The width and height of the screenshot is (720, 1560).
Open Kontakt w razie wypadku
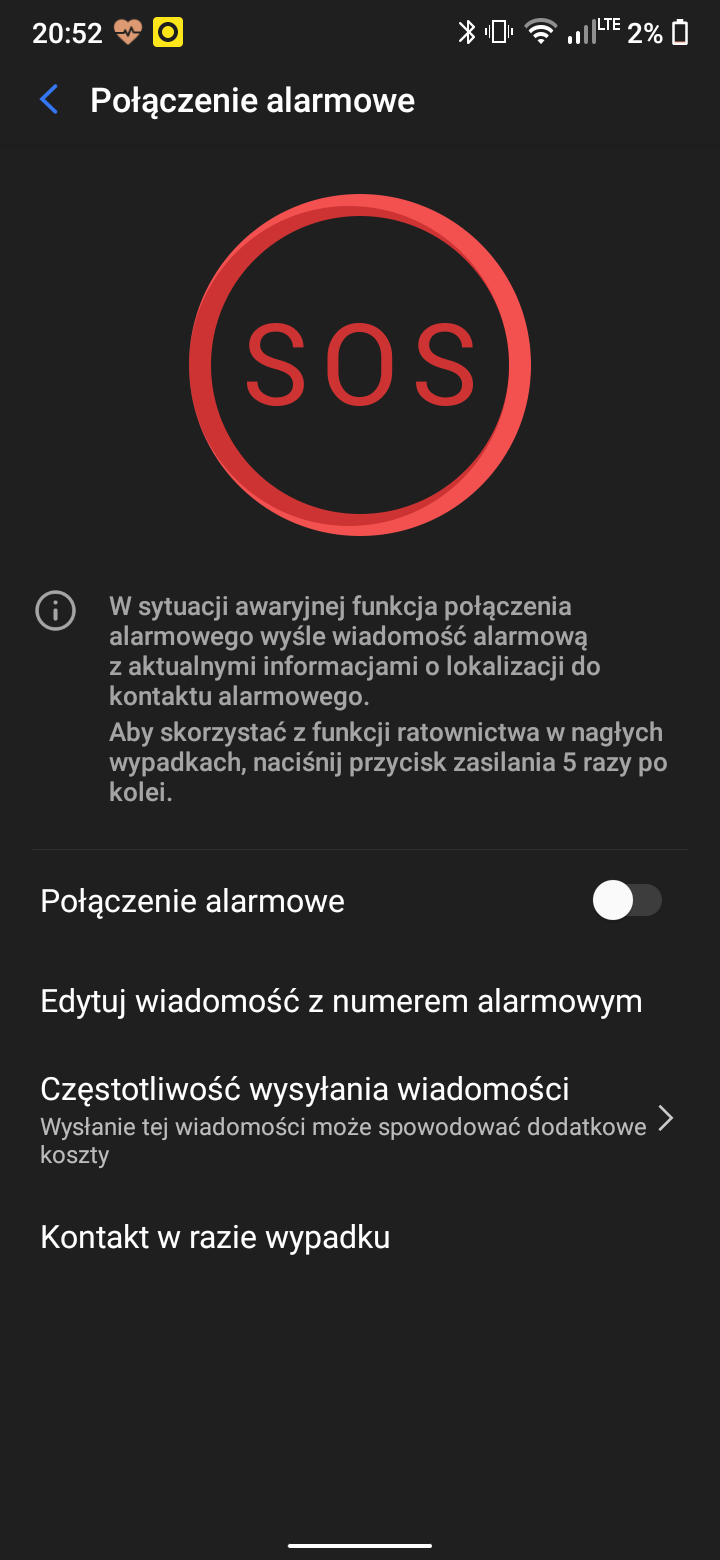click(x=360, y=1237)
